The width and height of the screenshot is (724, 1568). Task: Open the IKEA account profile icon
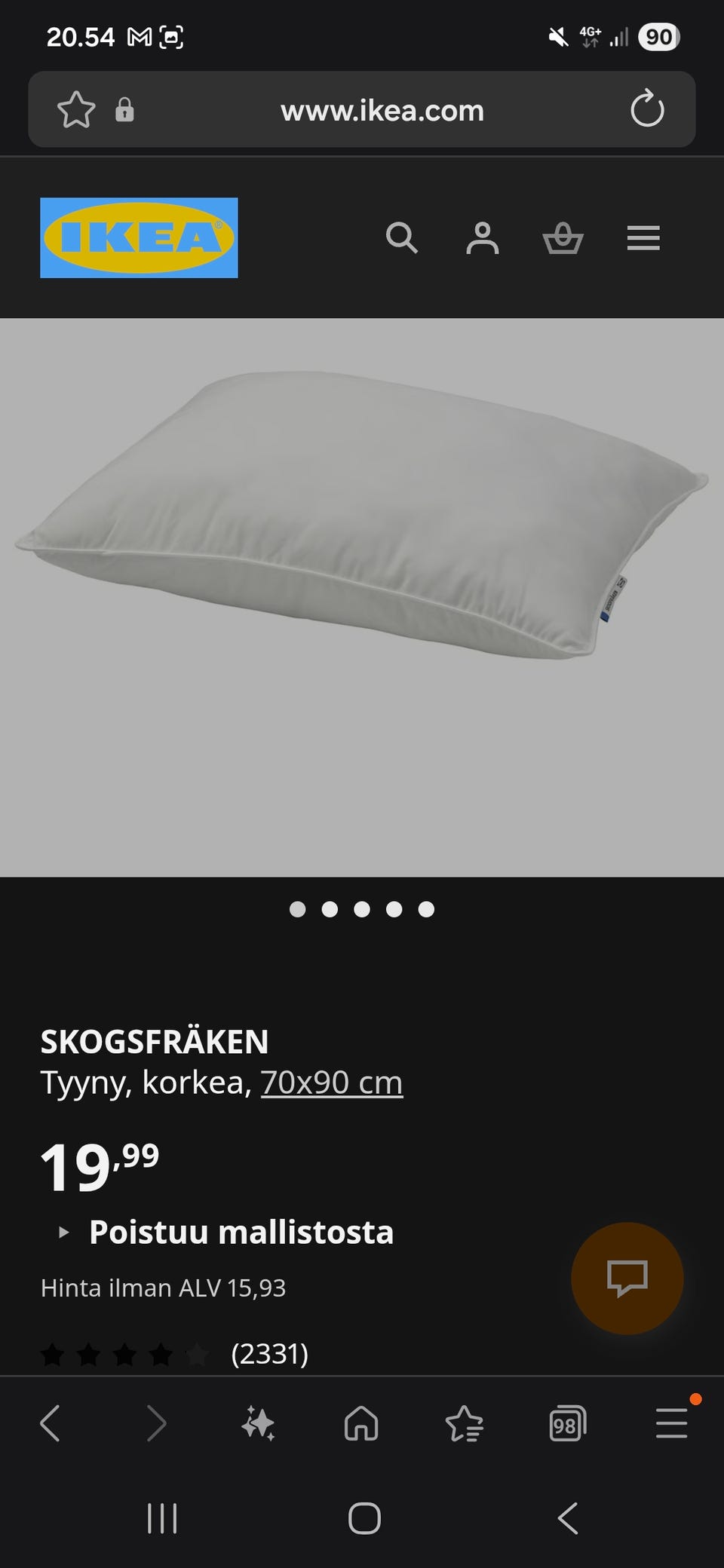click(x=483, y=238)
